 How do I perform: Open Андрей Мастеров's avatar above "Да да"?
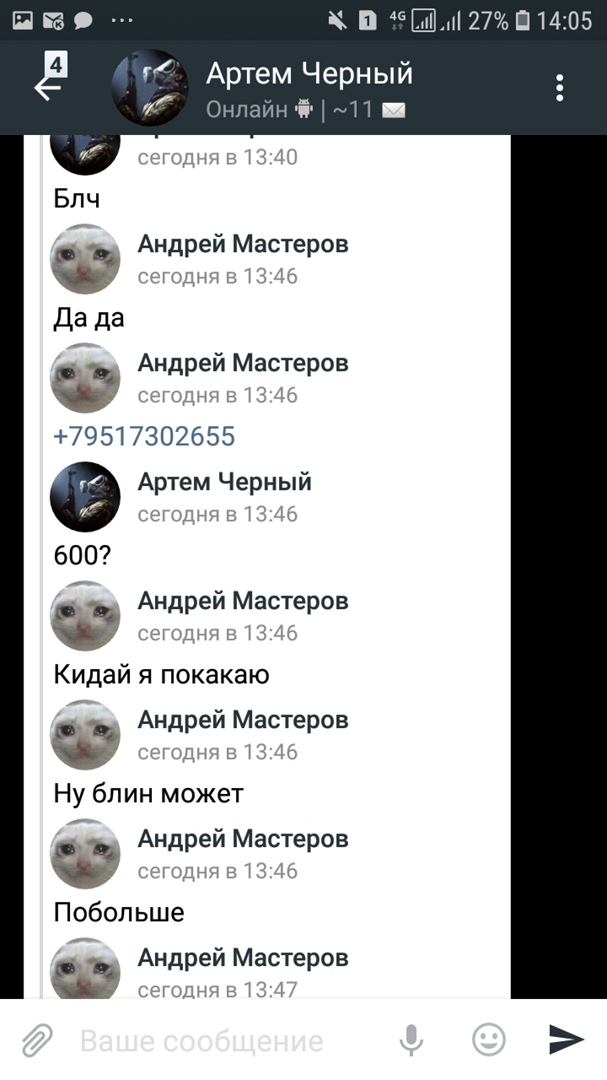(x=86, y=259)
